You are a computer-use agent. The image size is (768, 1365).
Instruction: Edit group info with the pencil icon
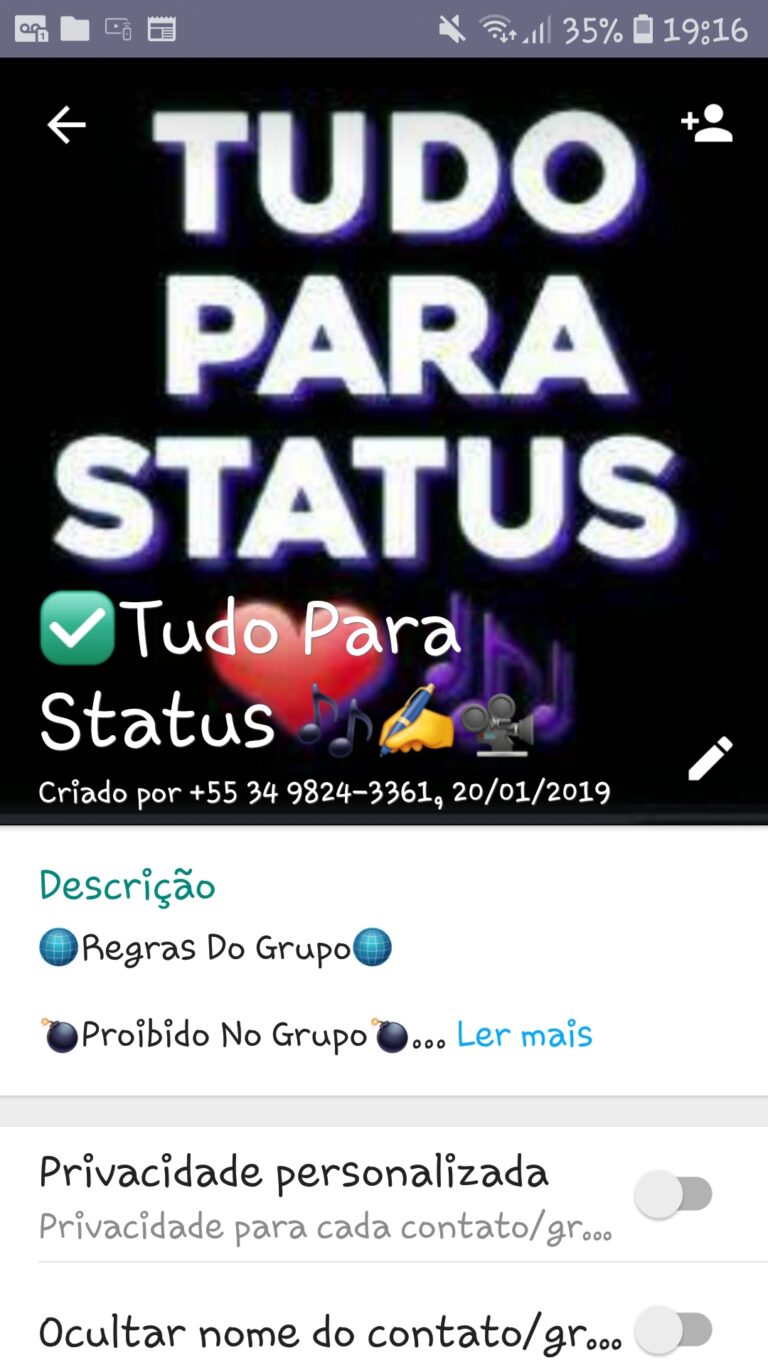tap(710, 758)
